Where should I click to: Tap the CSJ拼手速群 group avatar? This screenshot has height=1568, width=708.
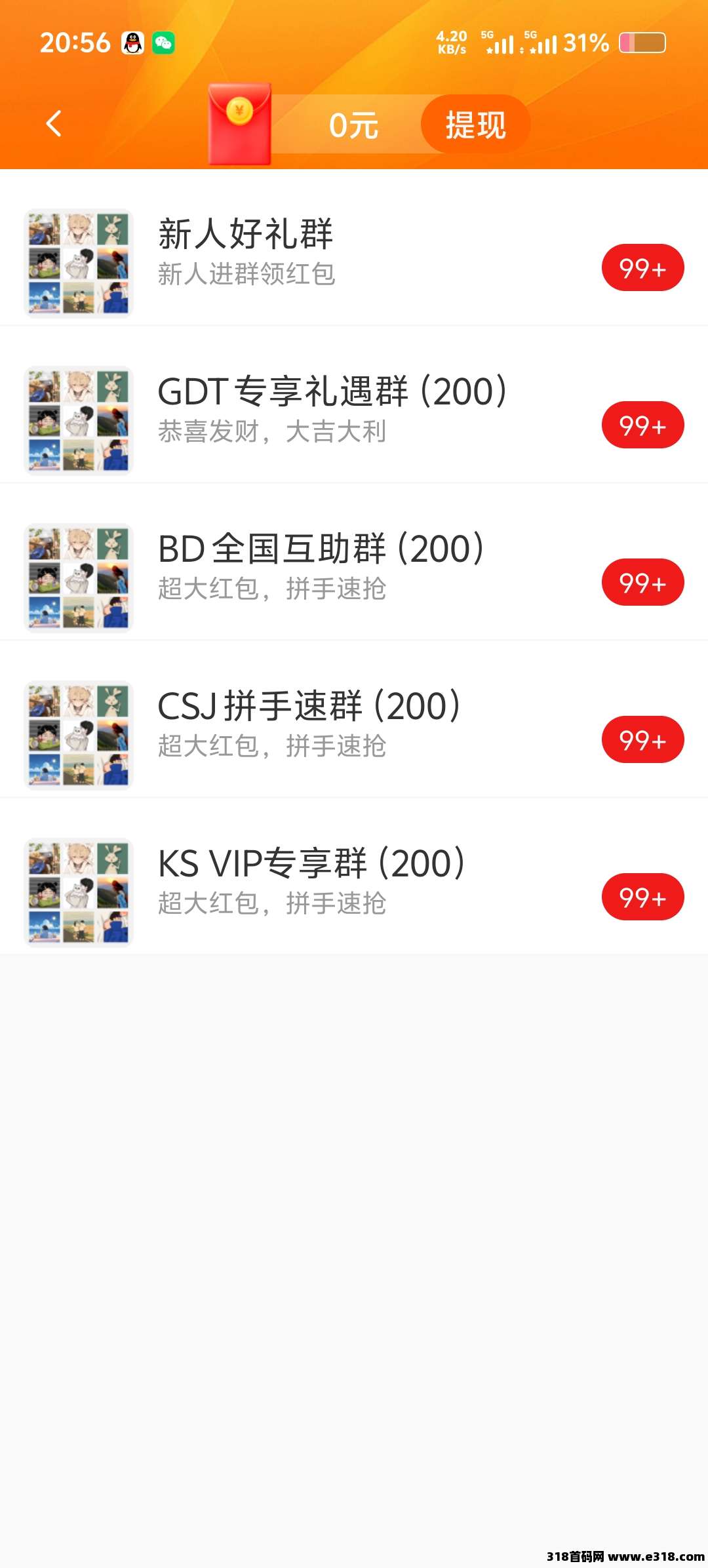click(79, 734)
